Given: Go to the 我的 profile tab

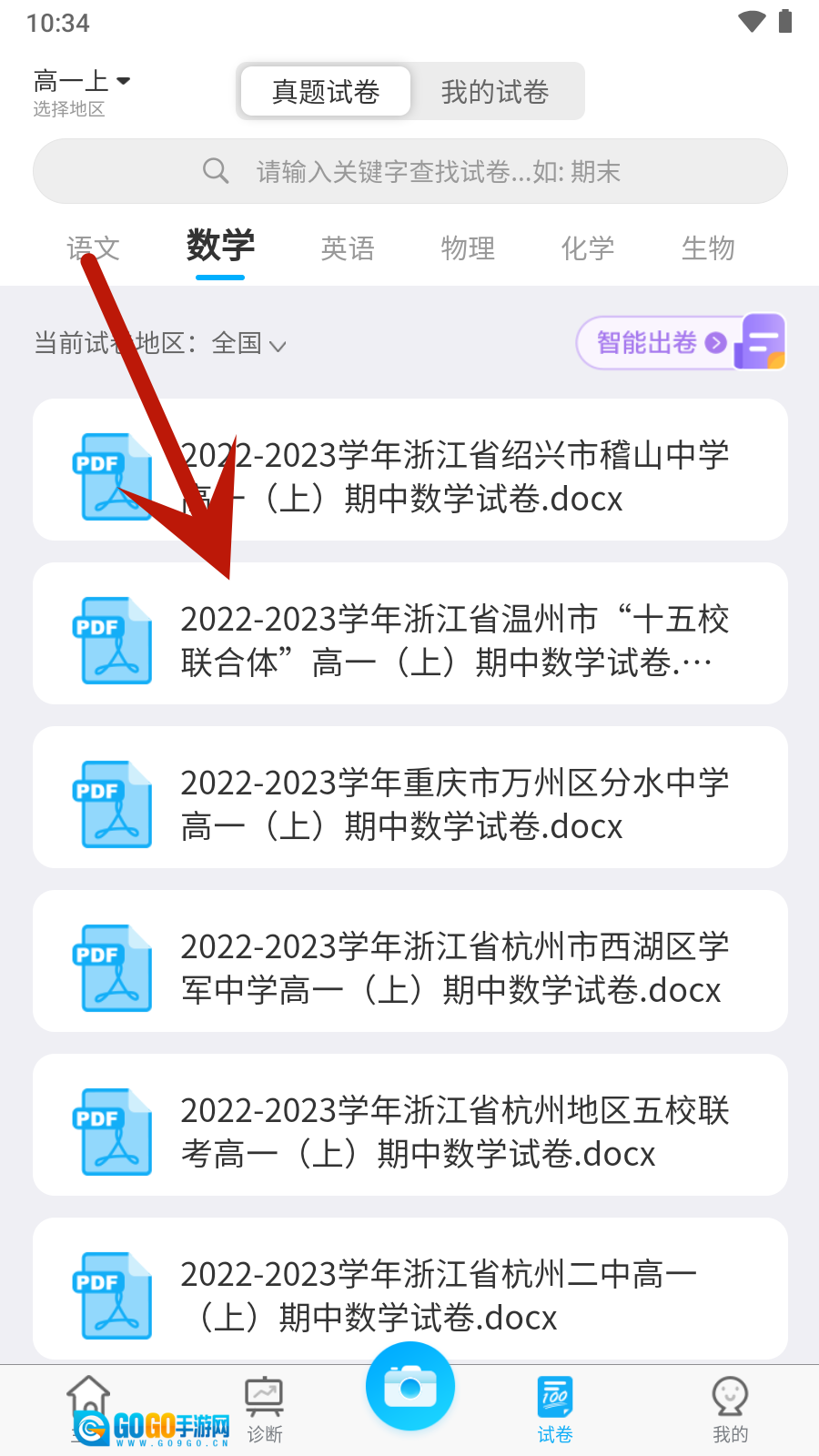Looking at the screenshot, I should click(730, 1409).
